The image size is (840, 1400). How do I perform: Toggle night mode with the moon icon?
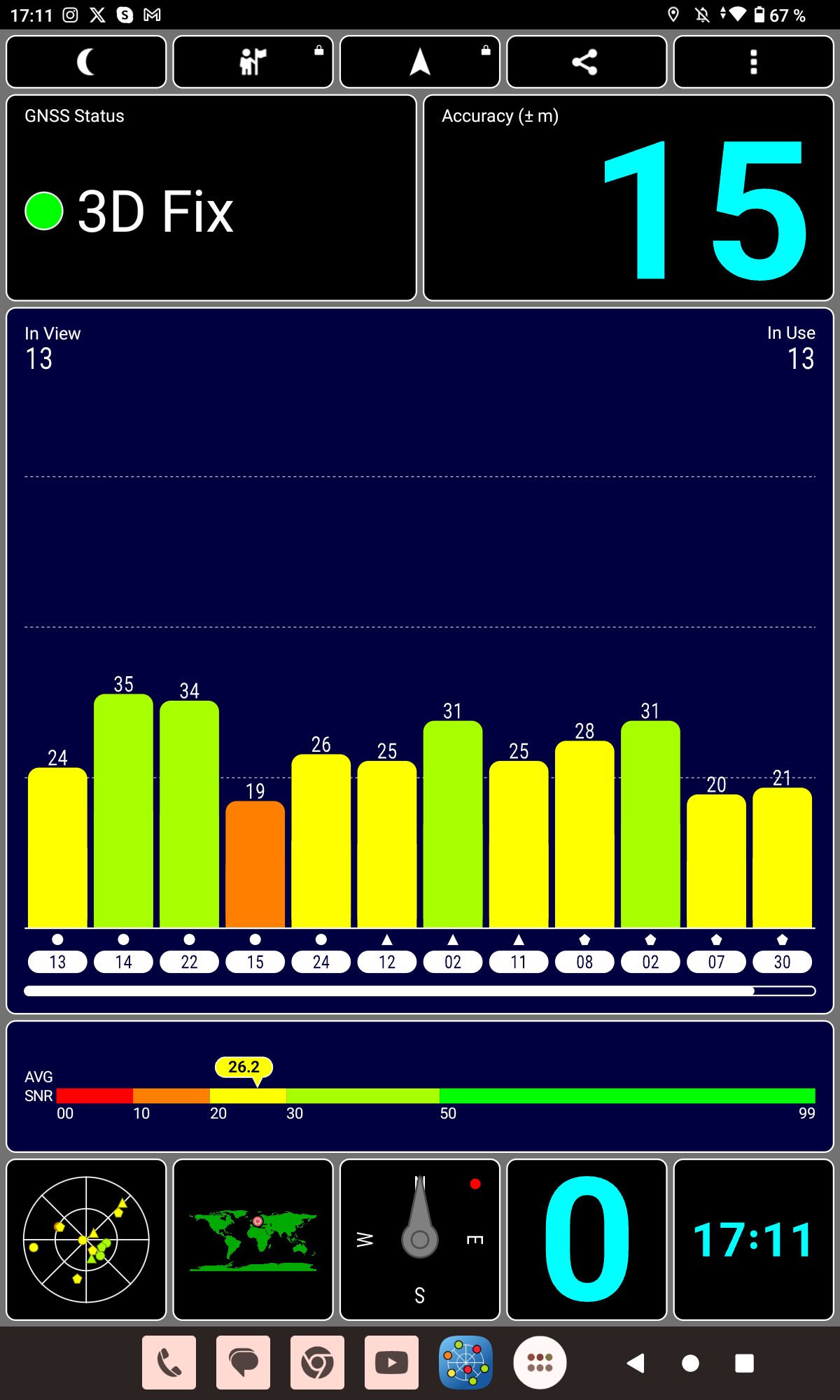86,62
